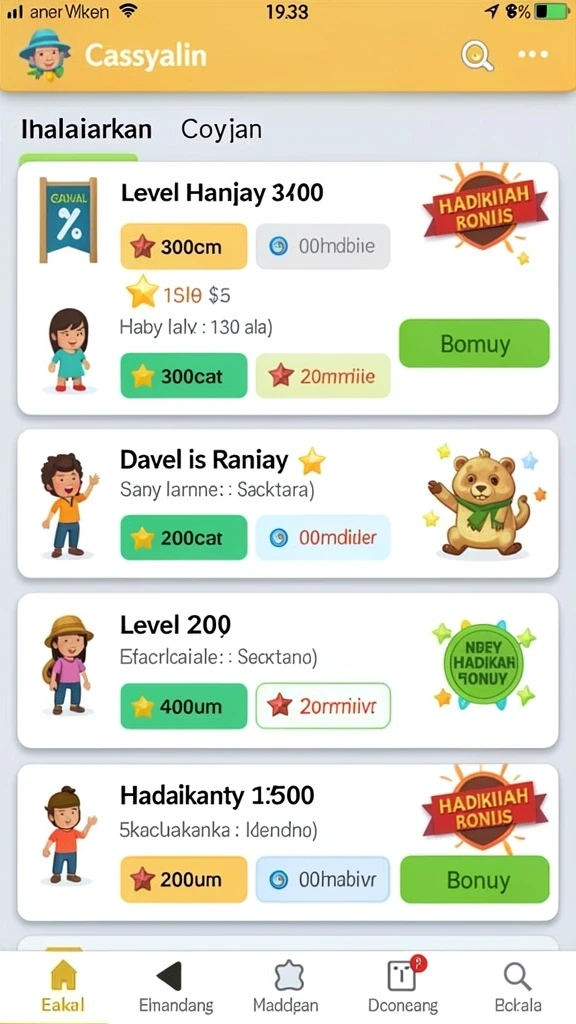576x1024 pixels.
Task: Go to the Eakal home tab
Action: tap(63, 987)
